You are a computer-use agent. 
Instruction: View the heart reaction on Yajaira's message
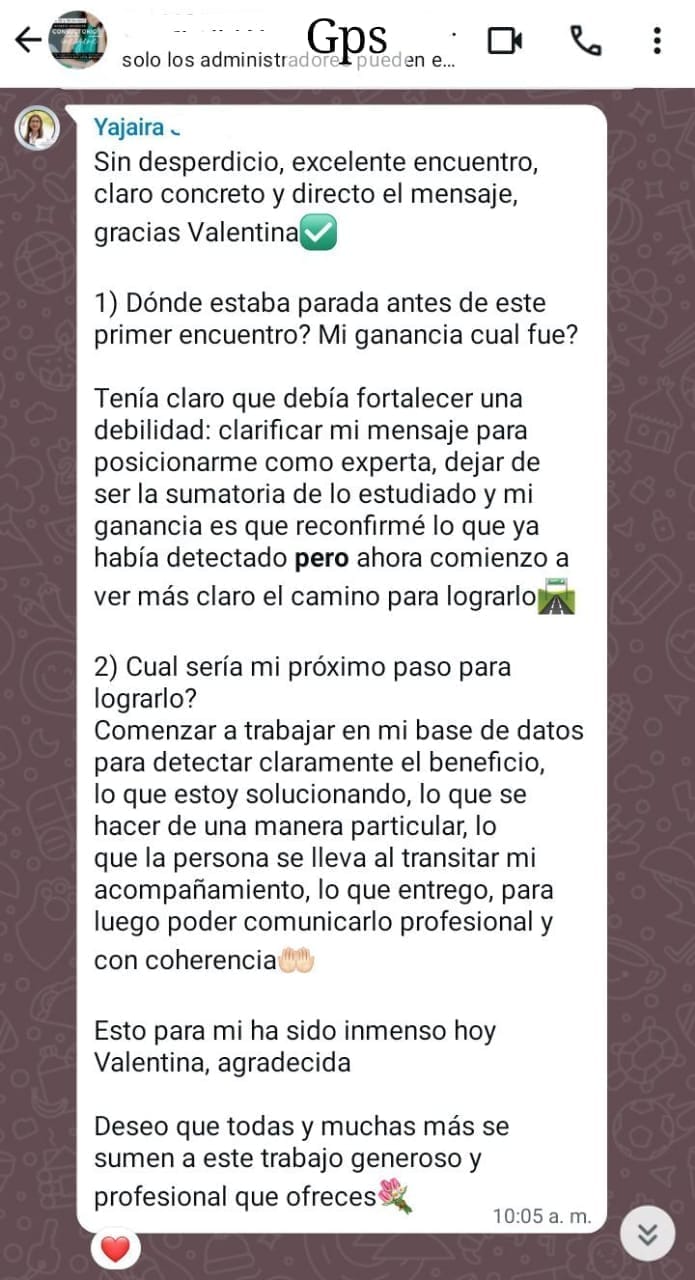116,1248
